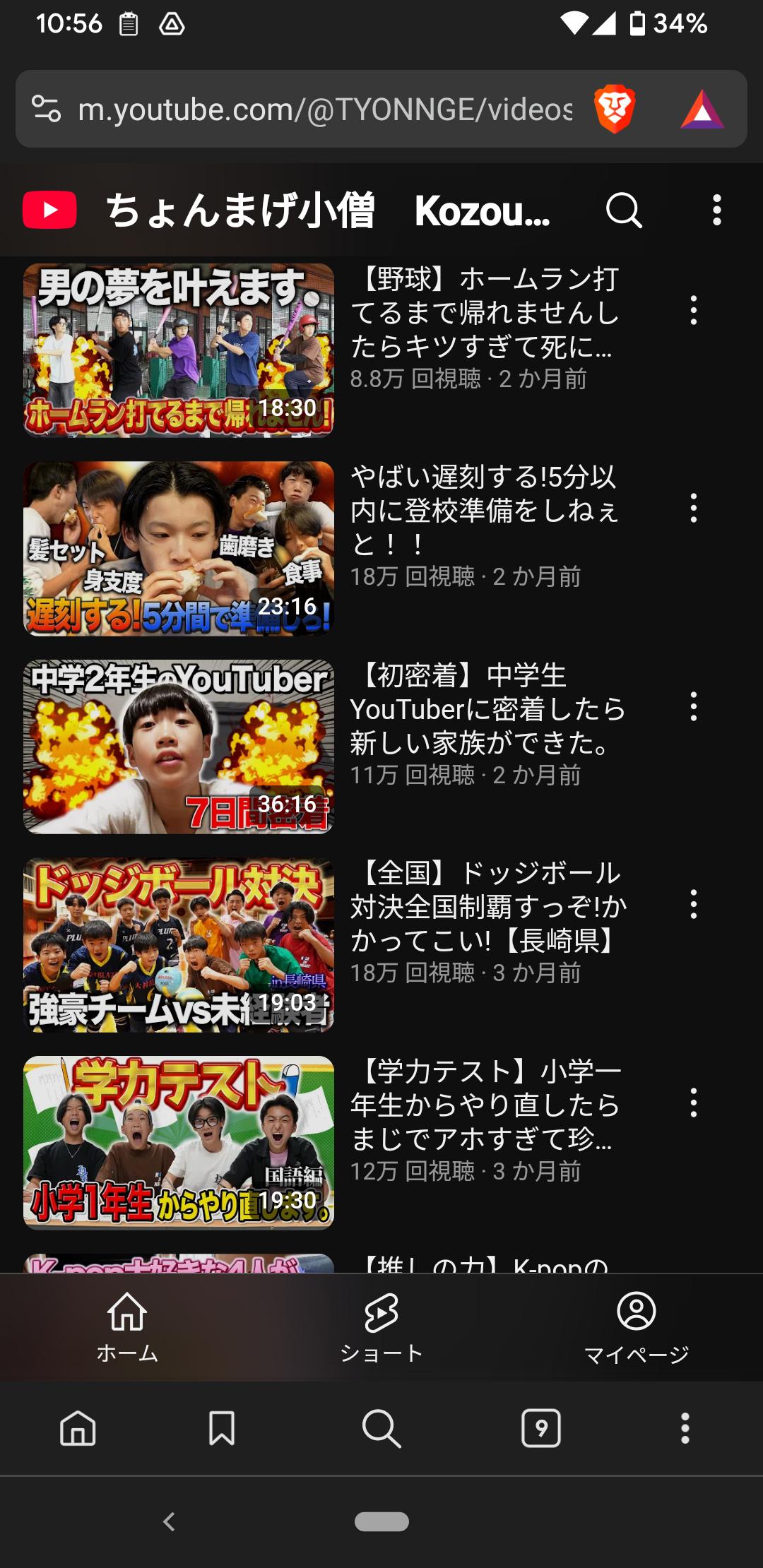The width and height of the screenshot is (763, 1568).
Task: Watch the middle school YouTuber video
Action: coord(179,747)
